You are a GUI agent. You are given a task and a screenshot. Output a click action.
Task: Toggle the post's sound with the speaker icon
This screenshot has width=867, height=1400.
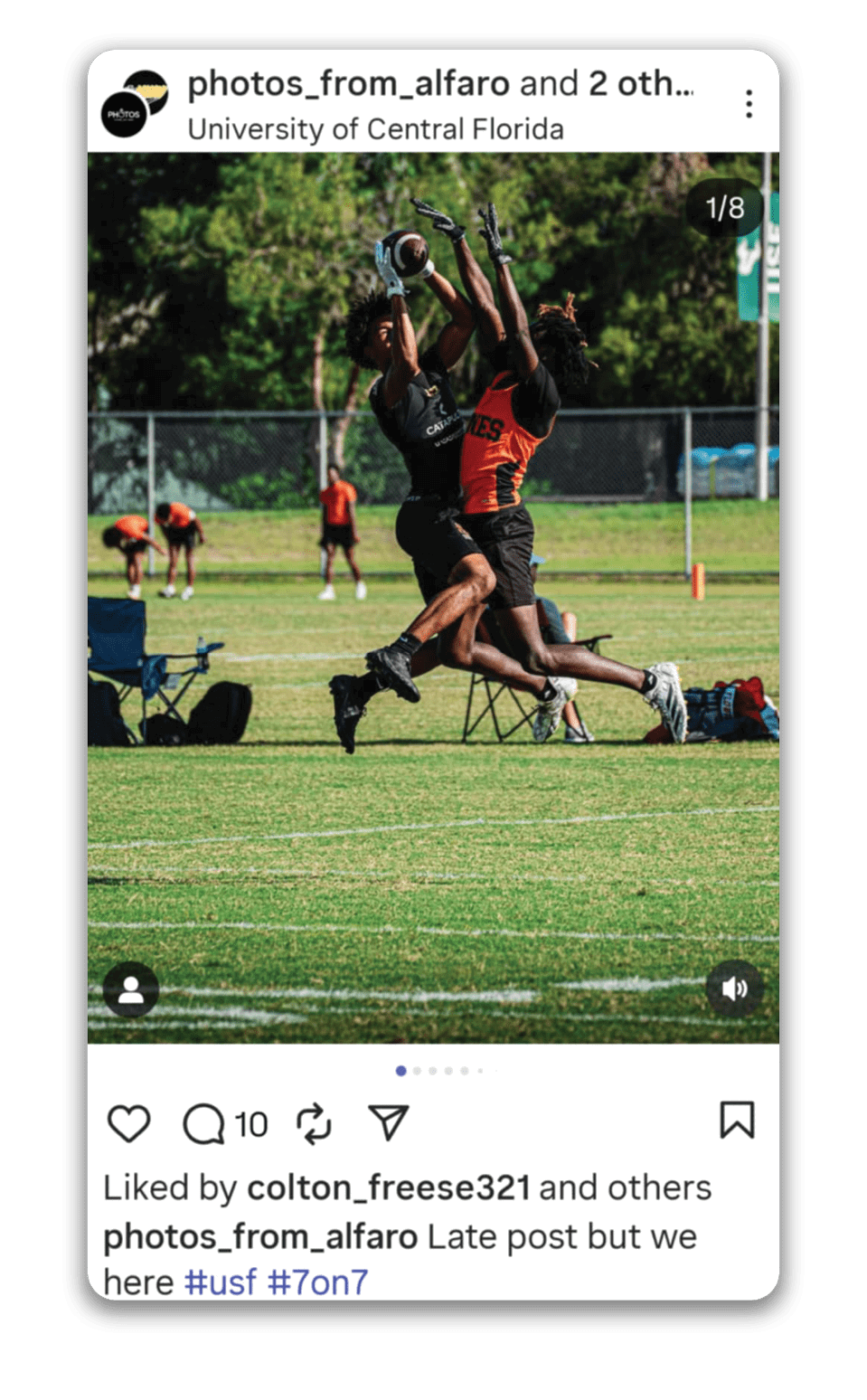click(x=733, y=989)
